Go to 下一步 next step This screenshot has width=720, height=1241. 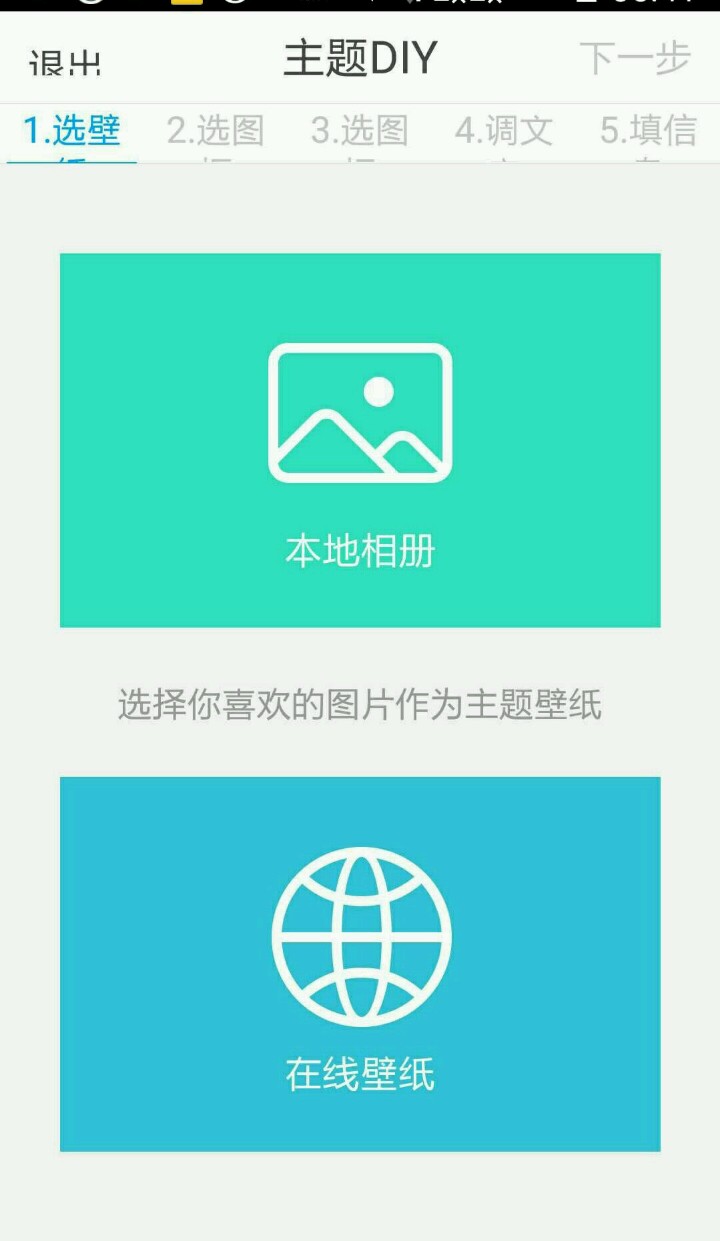pyautogui.click(x=635, y=59)
